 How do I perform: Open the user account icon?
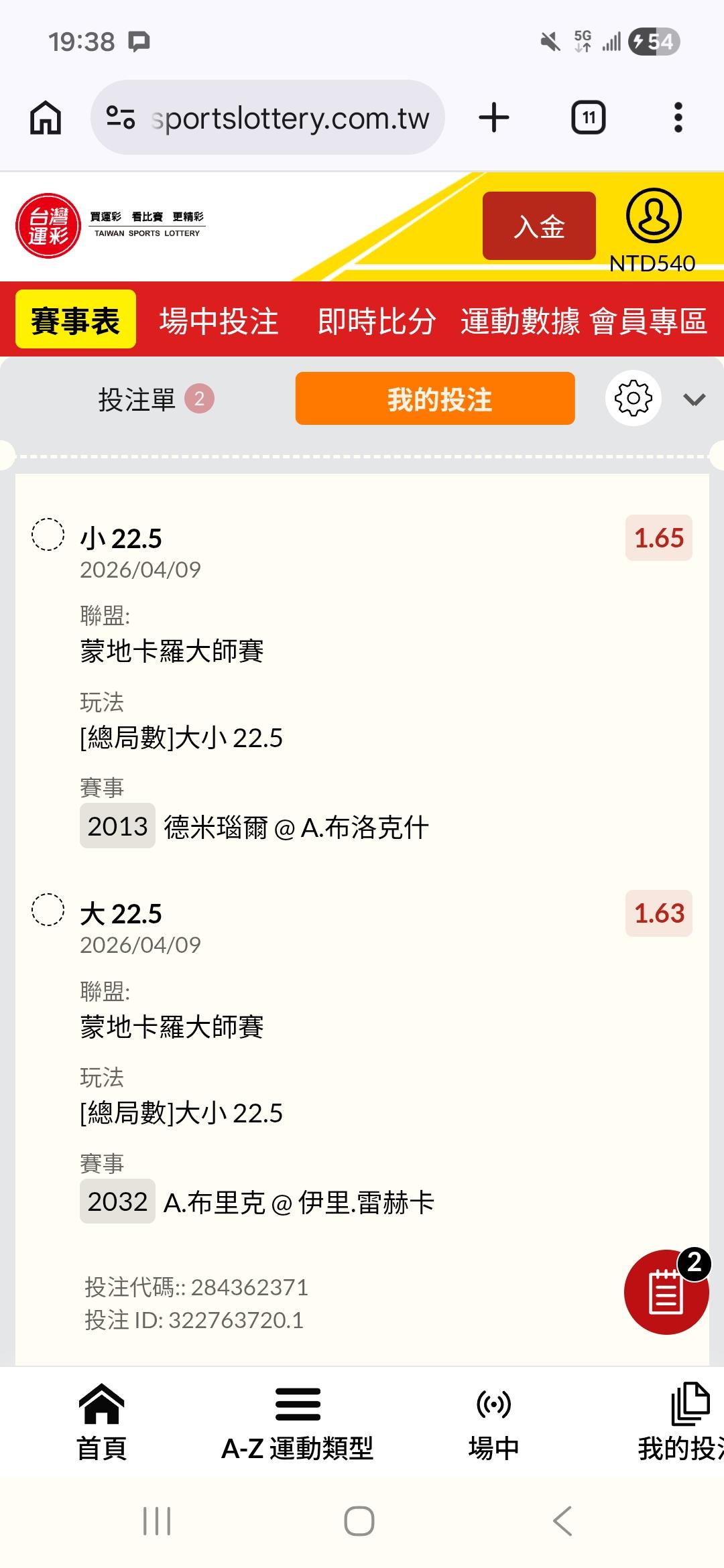click(654, 216)
